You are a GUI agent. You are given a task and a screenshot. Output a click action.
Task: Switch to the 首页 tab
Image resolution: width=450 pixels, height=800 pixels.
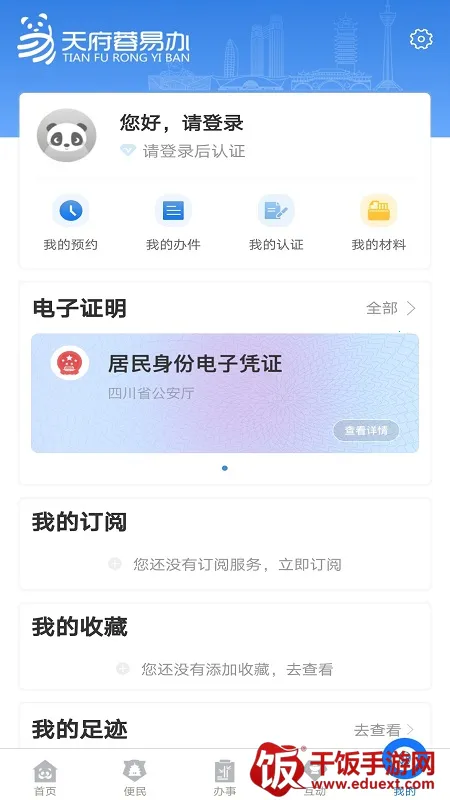pyautogui.click(x=45, y=778)
